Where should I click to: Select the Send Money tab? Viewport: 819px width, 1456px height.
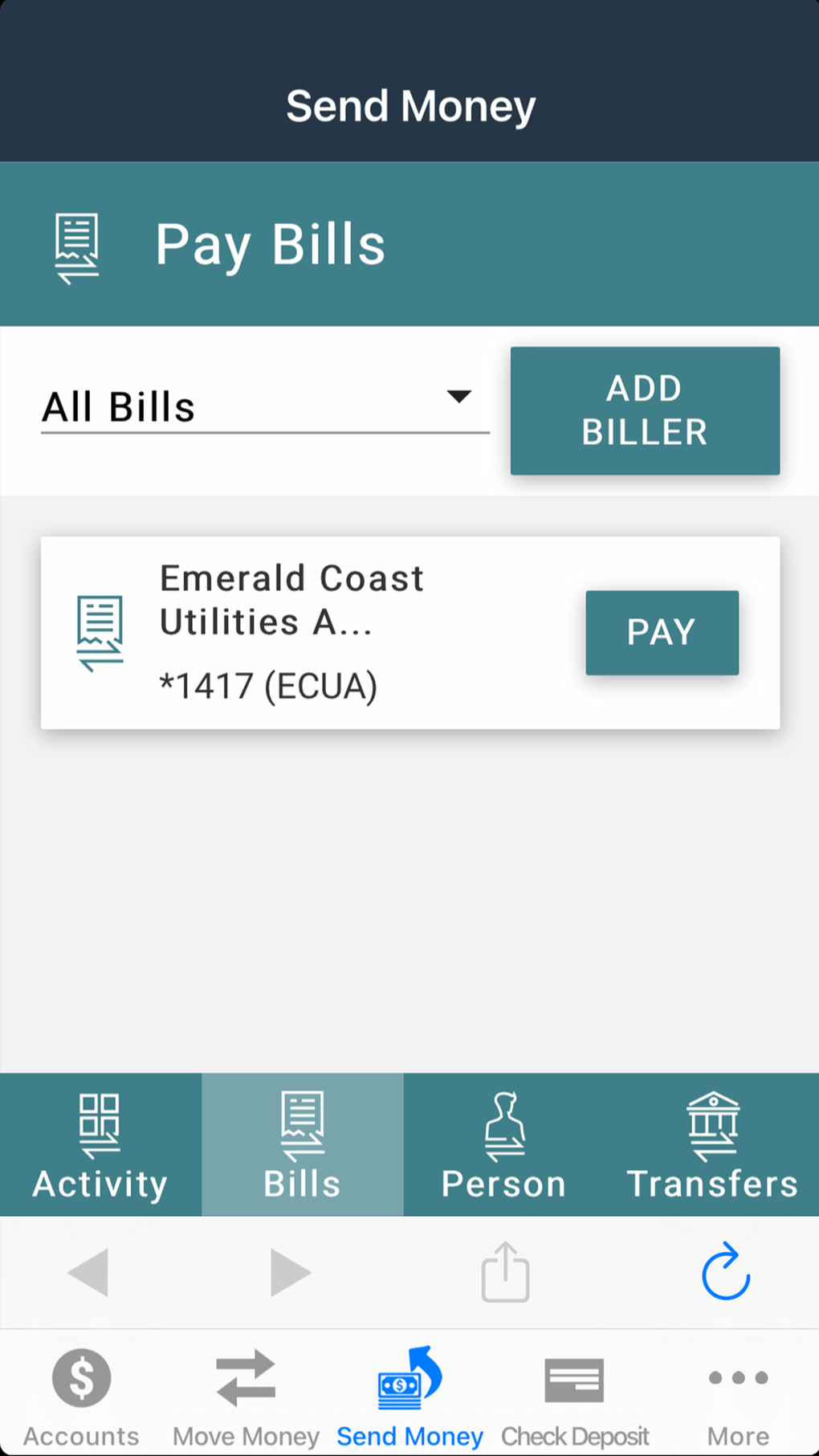click(409, 1396)
